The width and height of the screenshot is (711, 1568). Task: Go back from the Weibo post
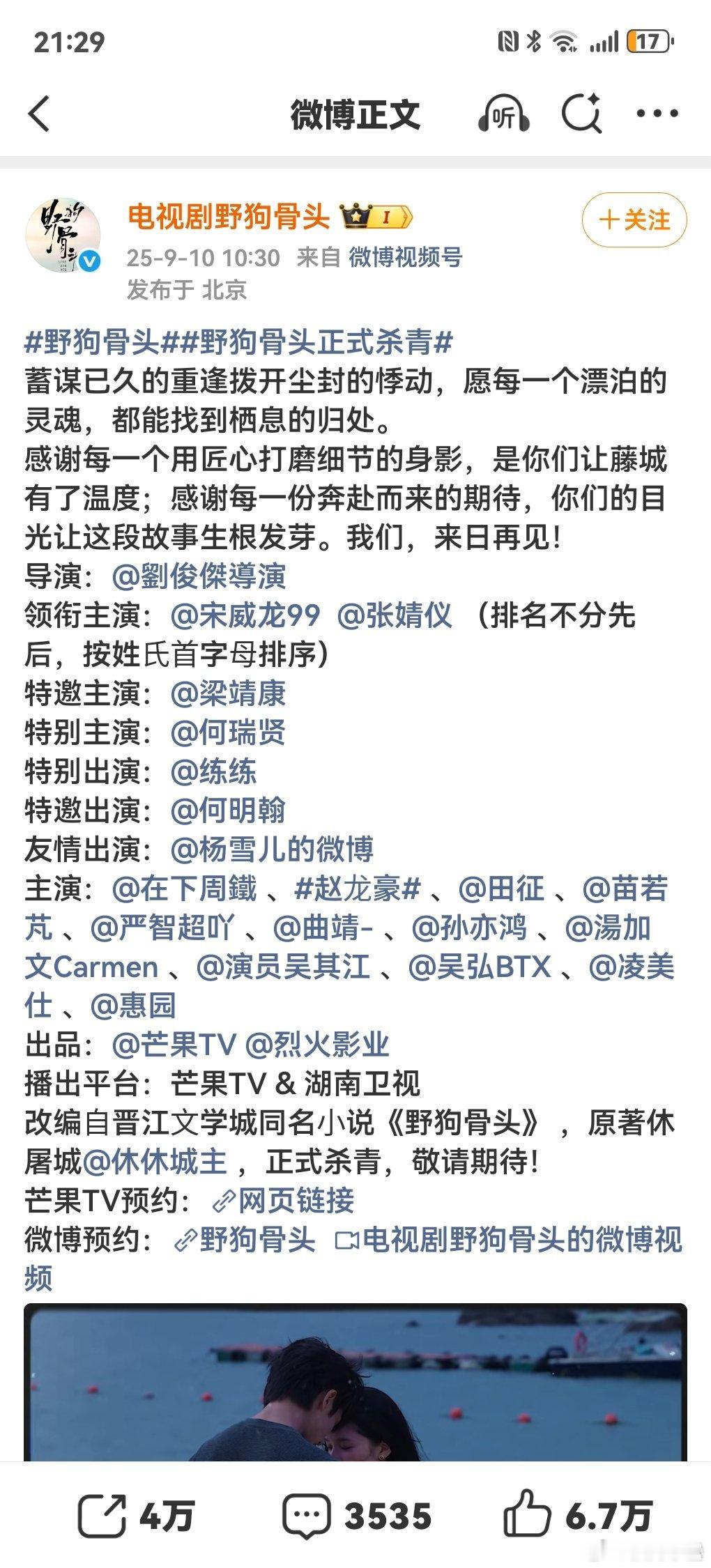tap(39, 114)
